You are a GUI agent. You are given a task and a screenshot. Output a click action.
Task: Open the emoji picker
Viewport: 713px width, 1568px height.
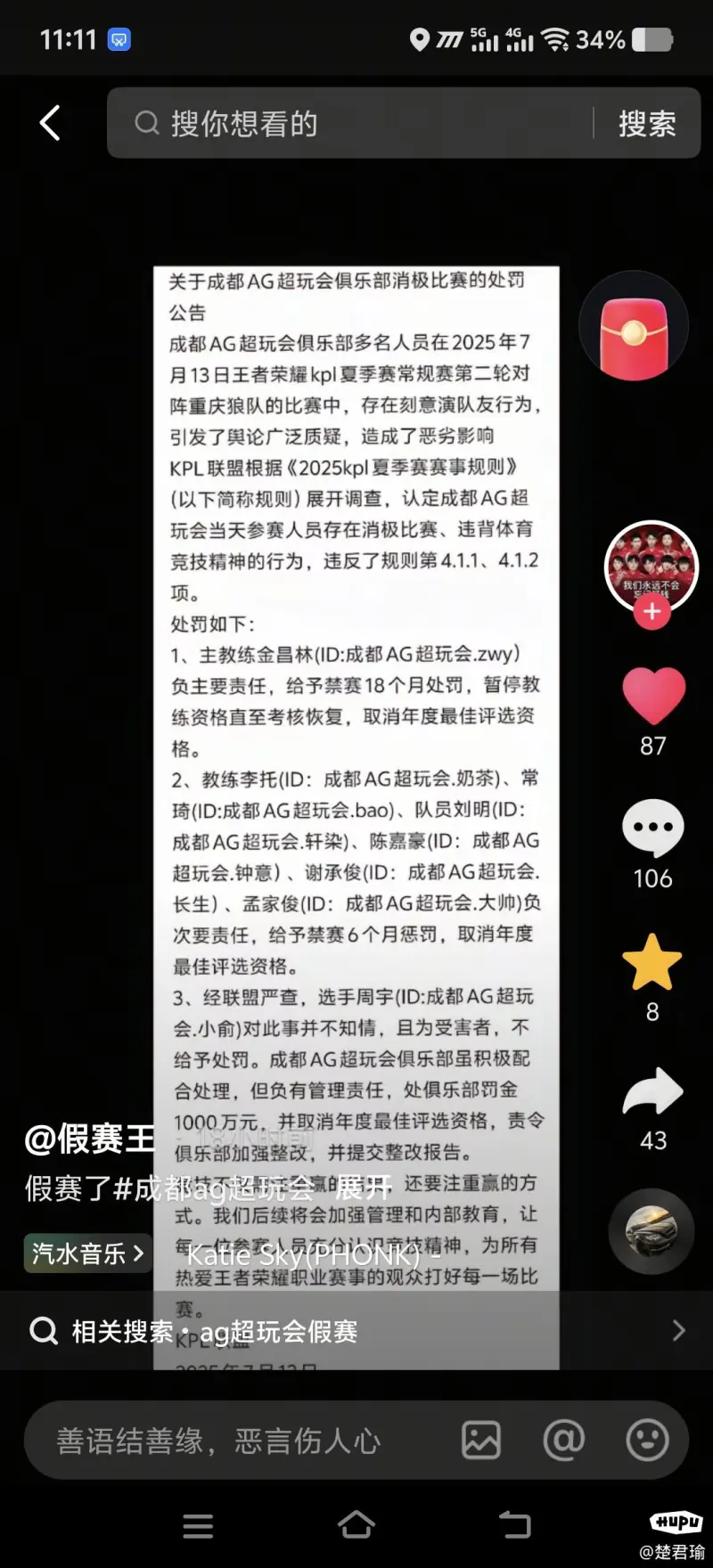click(x=647, y=1441)
